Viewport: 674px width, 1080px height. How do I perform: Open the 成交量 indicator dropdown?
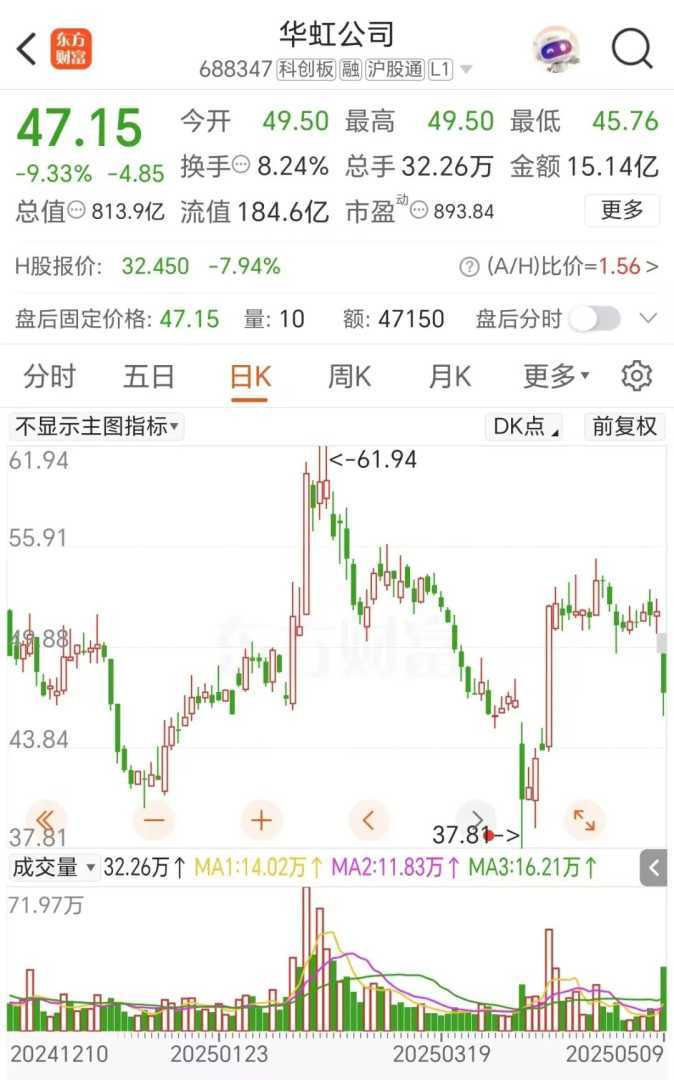54,867
